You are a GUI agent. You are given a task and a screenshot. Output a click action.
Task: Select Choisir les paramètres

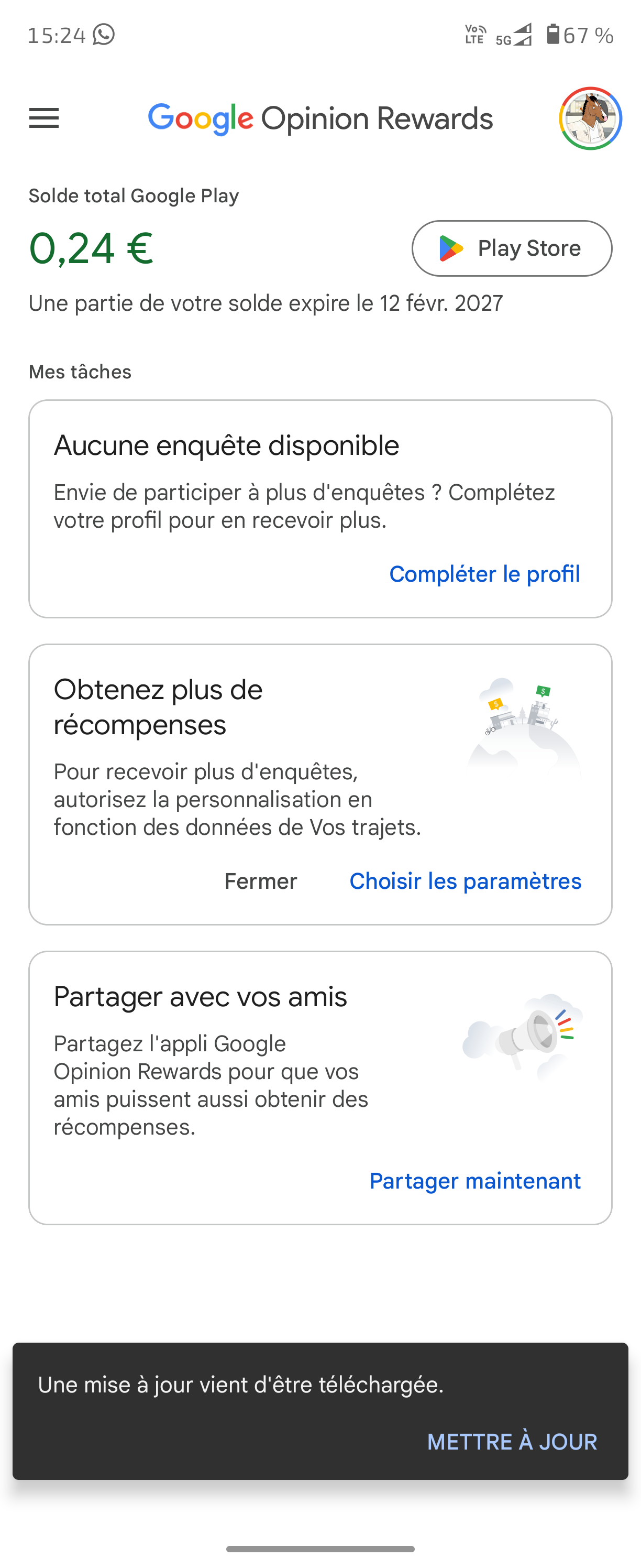pos(465,881)
